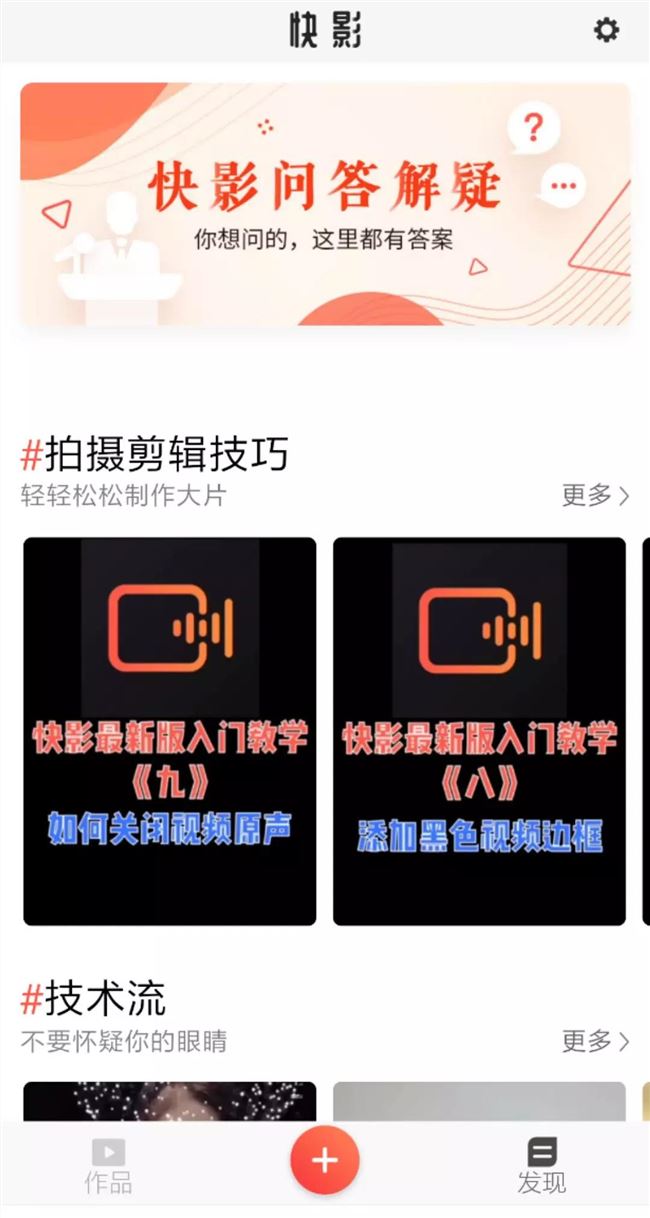Play the 如何关闭视频原声 tutorial video

pos(169,731)
